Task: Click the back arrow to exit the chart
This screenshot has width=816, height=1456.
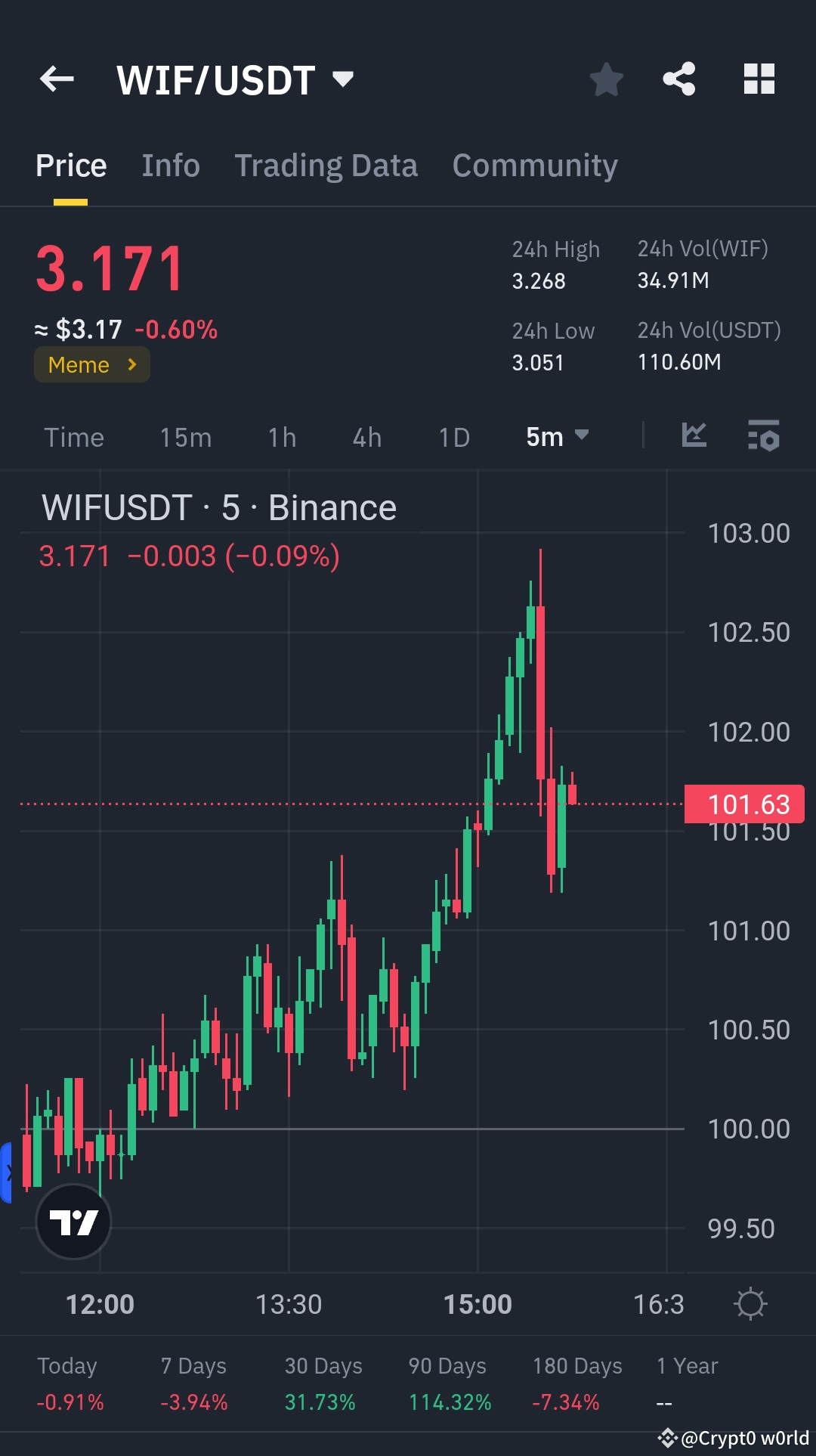Action: click(x=57, y=79)
